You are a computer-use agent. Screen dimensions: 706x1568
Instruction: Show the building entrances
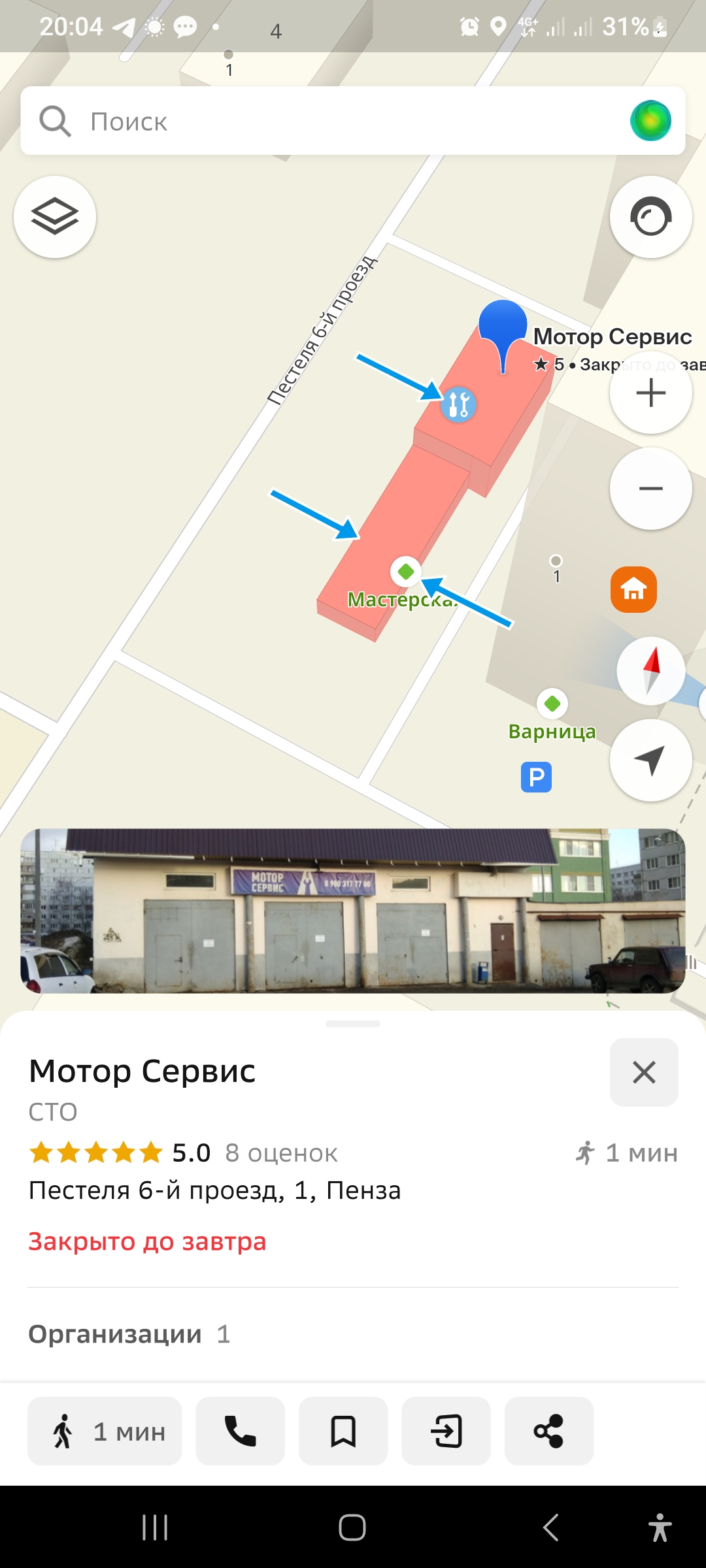click(446, 1431)
